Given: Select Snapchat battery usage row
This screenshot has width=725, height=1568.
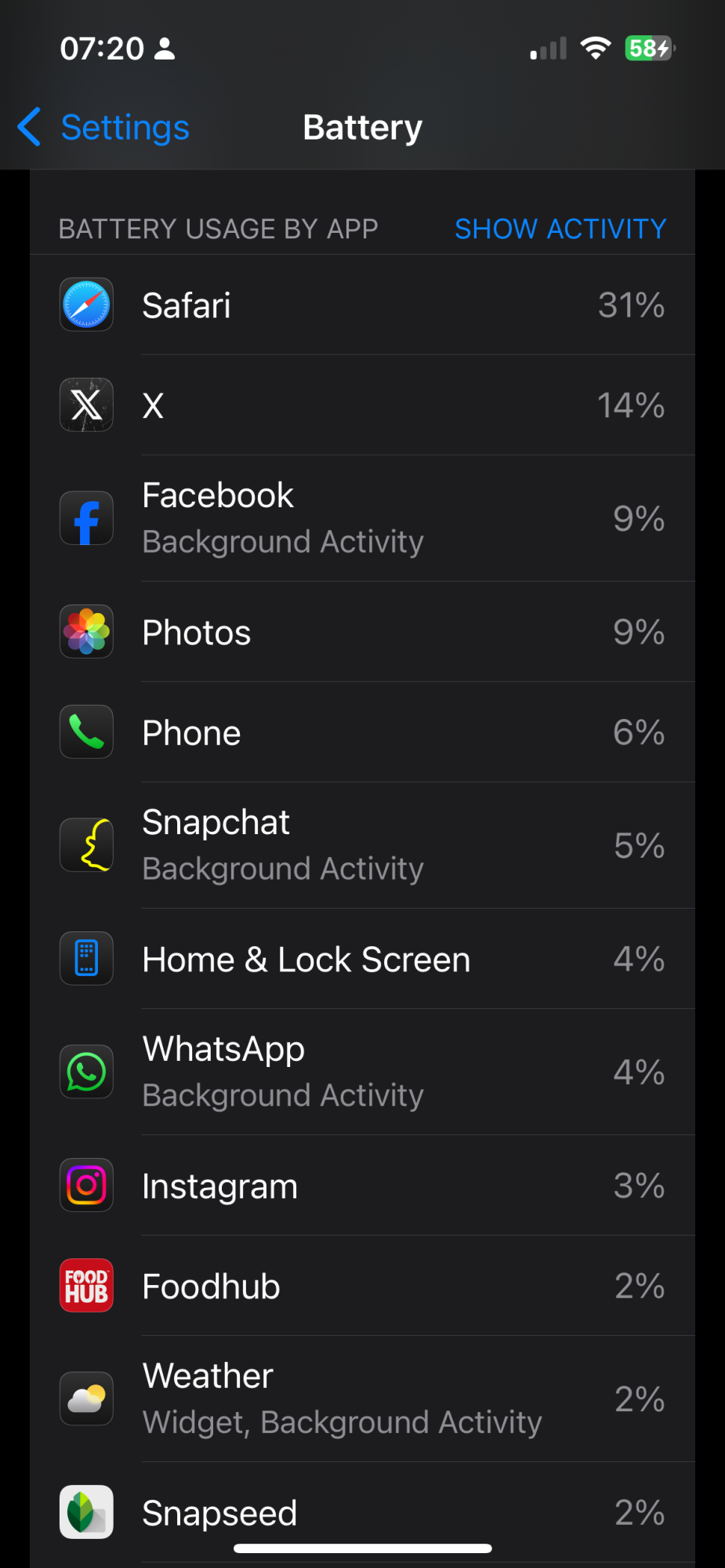Looking at the screenshot, I should coord(362,845).
